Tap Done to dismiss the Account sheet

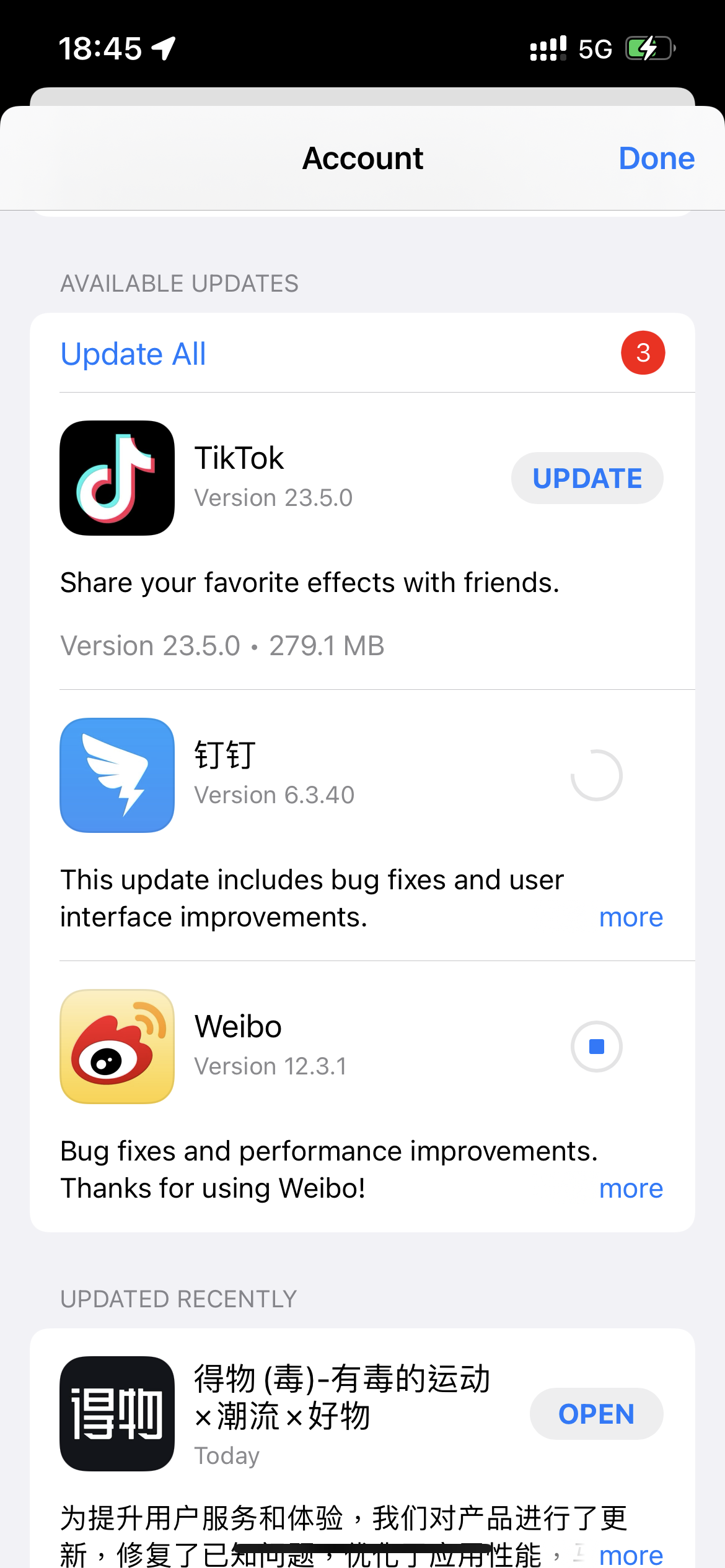coord(656,159)
